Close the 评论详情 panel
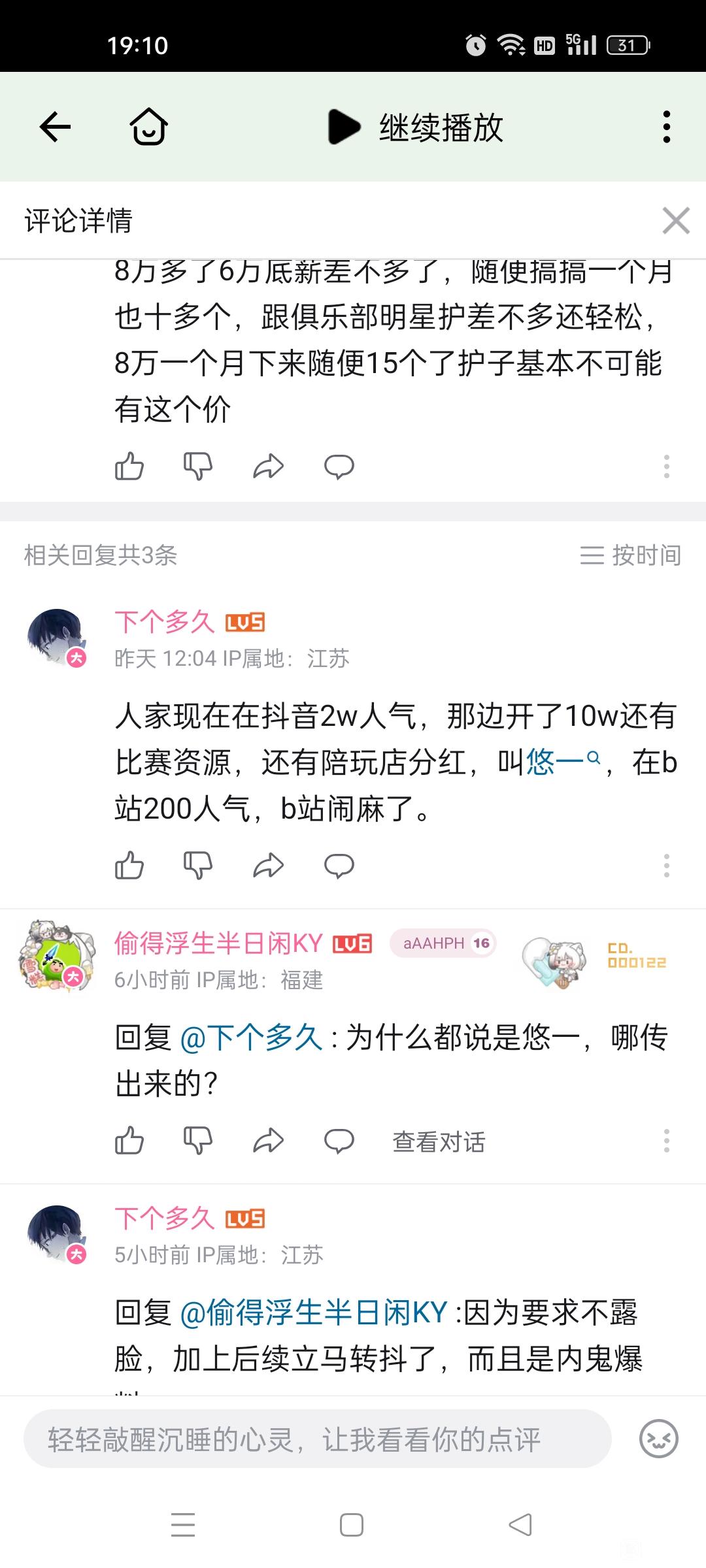Viewport: 706px width, 1568px height. click(x=675, y=221)
